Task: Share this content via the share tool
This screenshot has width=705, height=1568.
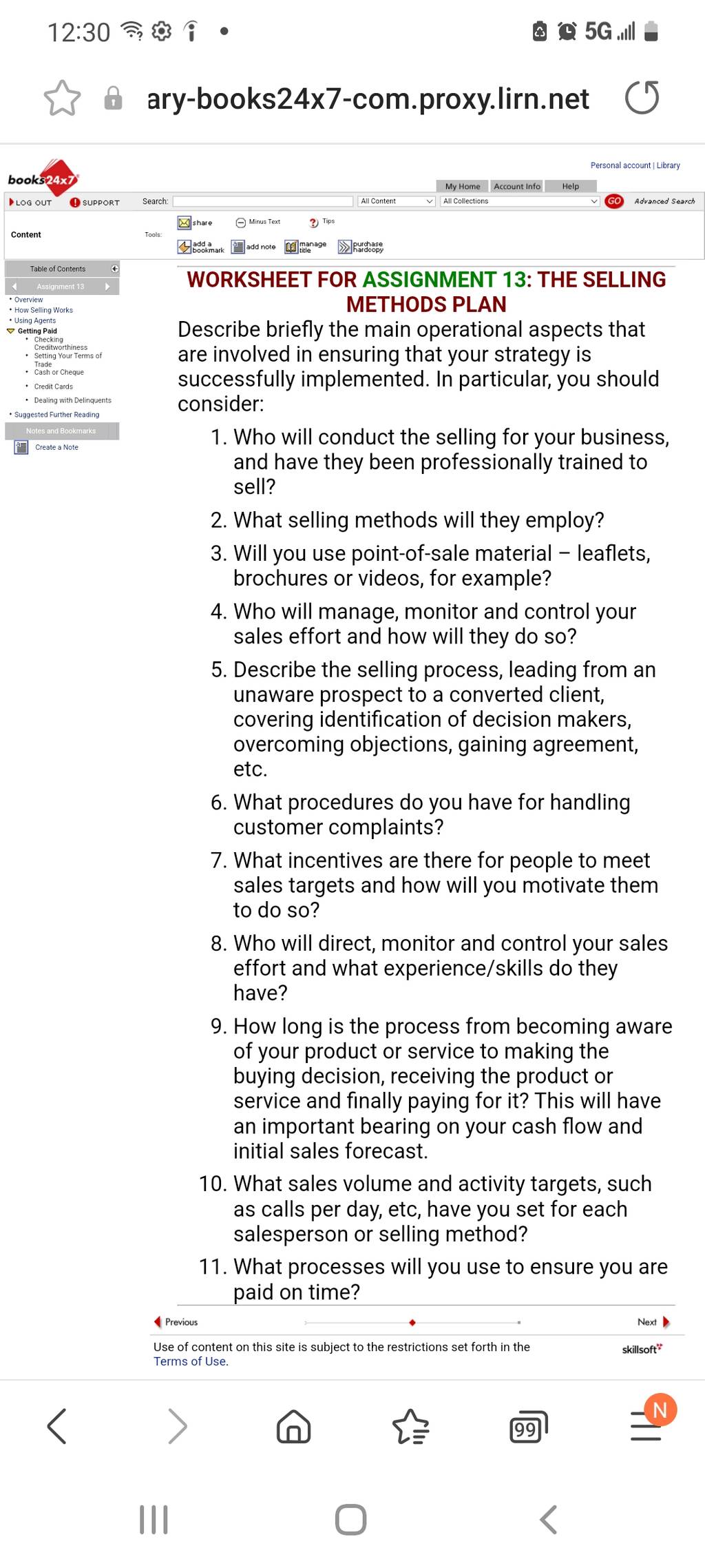Action: point(195,223)
